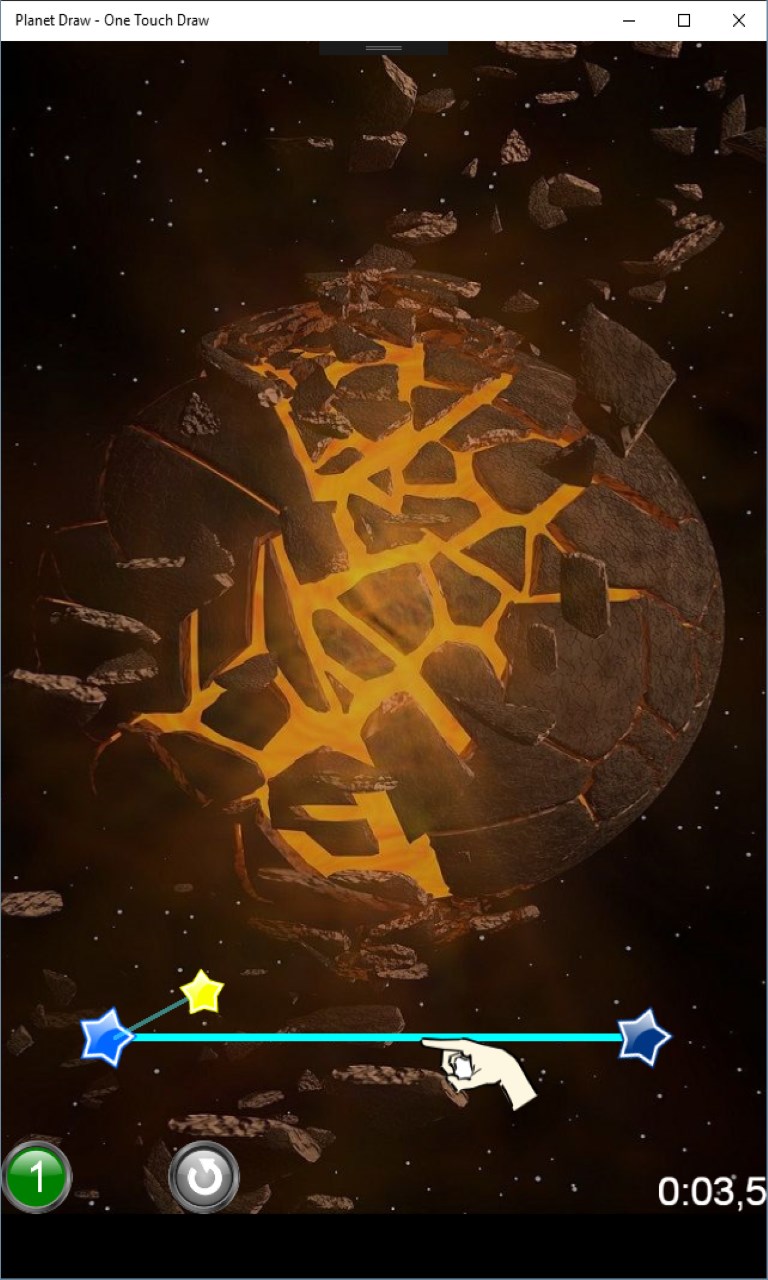Tap the green level 1 button
The height and width of the screenshot is (1280, 768).
pos(37,1177)
